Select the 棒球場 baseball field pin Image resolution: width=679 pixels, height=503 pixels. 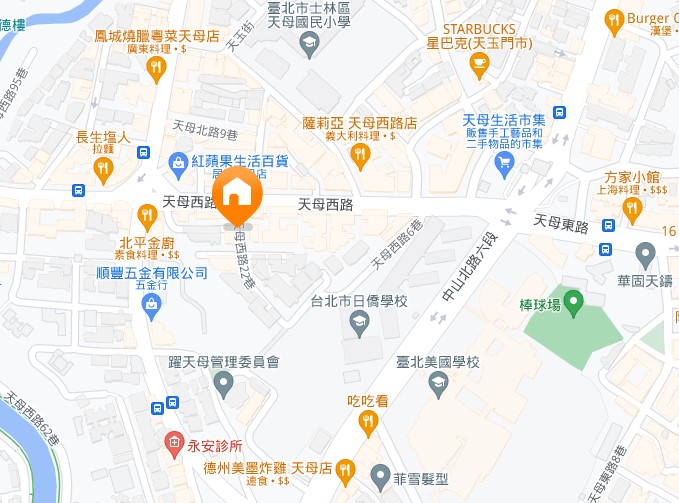(x=573, y=301)
